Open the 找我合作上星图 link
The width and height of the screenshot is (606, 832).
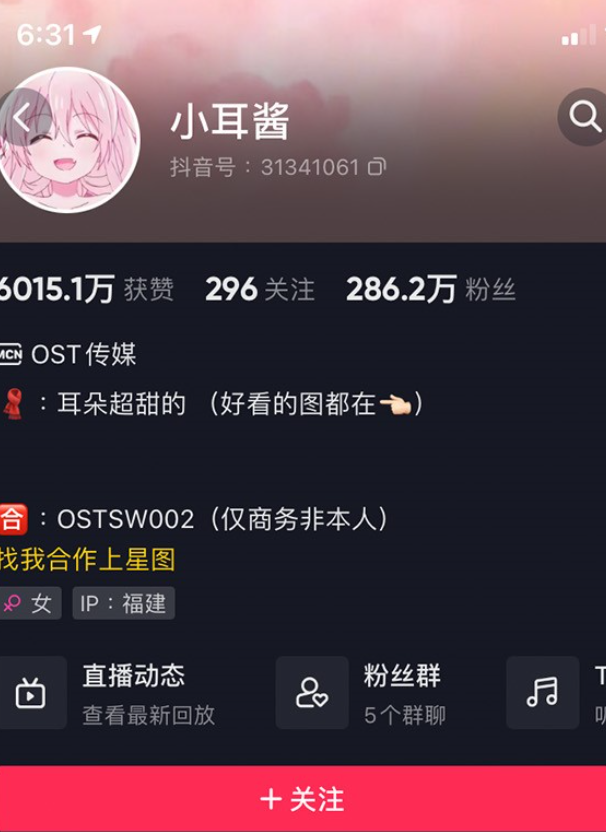[x=88, y=560]
